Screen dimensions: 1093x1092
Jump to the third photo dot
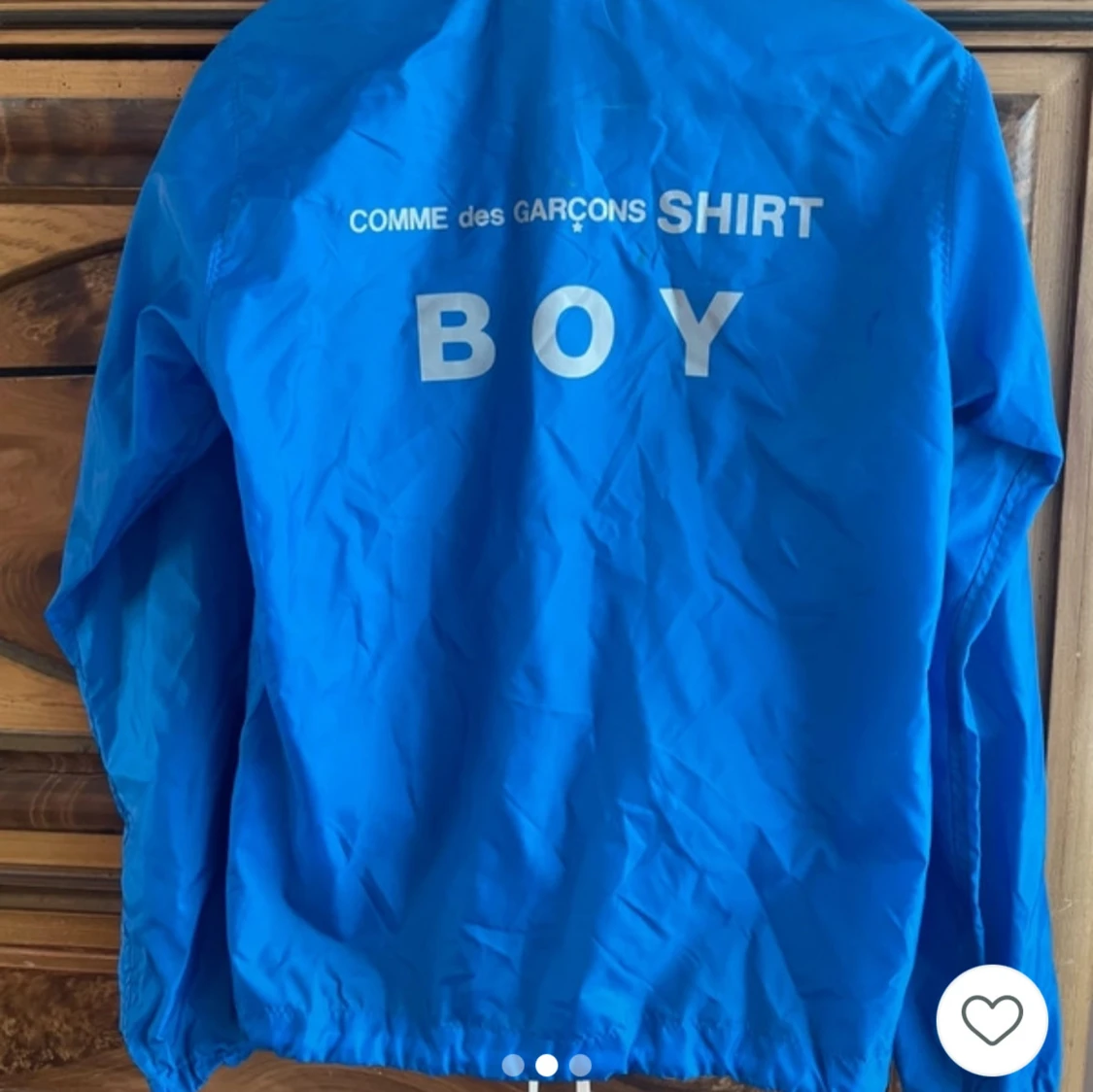click(x=580, y=1065)
